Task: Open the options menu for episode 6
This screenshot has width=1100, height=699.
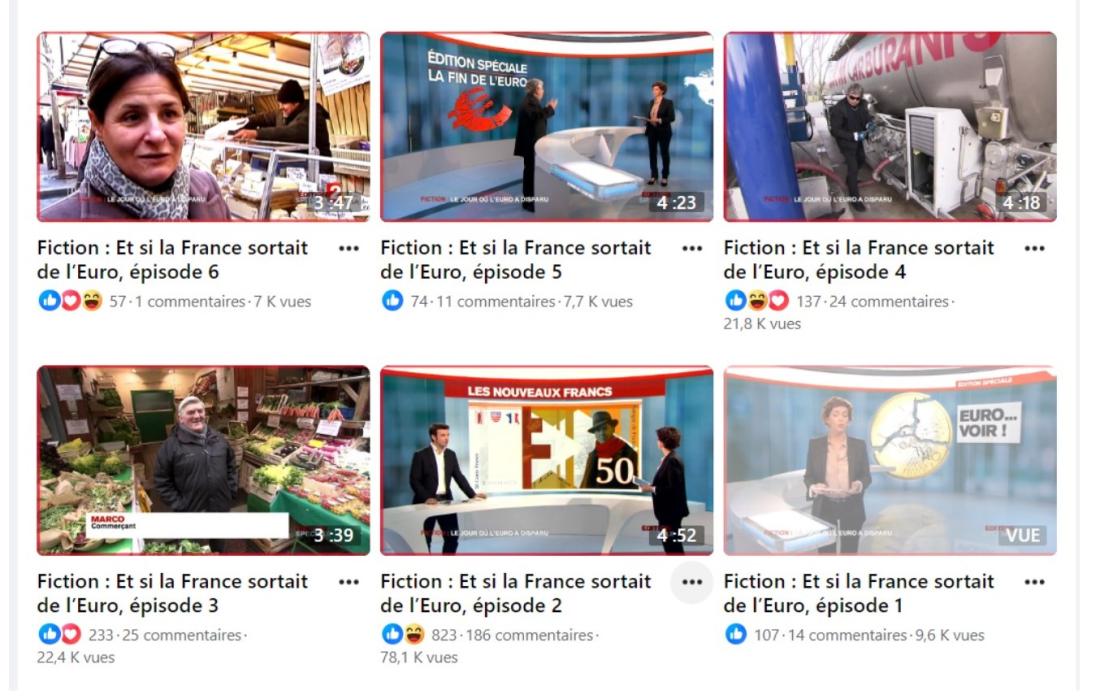Action: pyautogui.click(x=349, y=248)
